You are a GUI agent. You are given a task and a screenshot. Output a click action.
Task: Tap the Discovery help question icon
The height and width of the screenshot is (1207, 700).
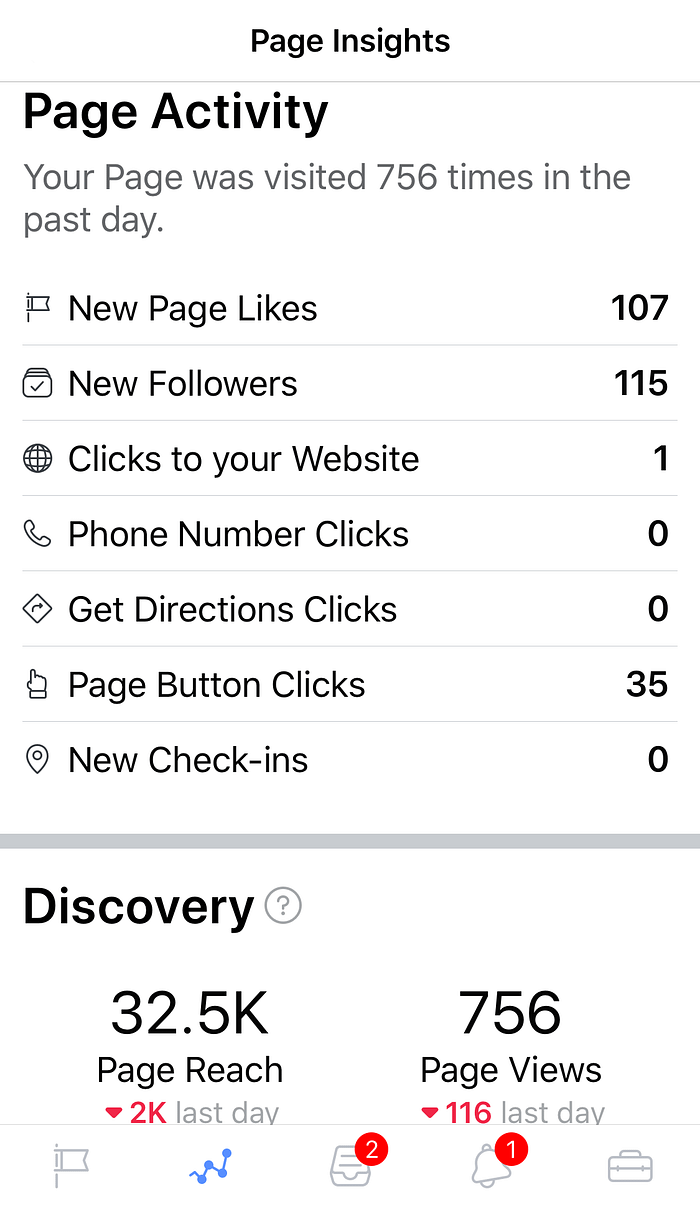(283, 907)
